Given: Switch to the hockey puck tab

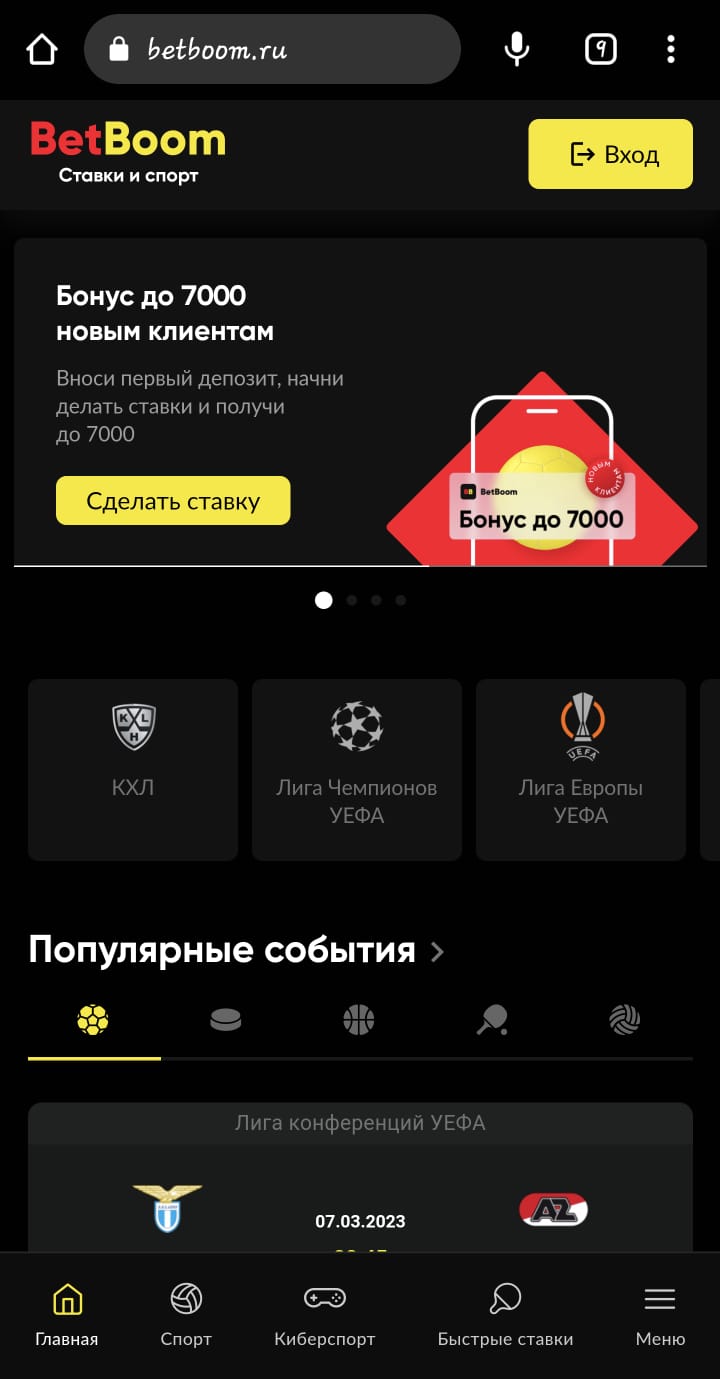Looking at the screenshot, I should coord(226,1020).
